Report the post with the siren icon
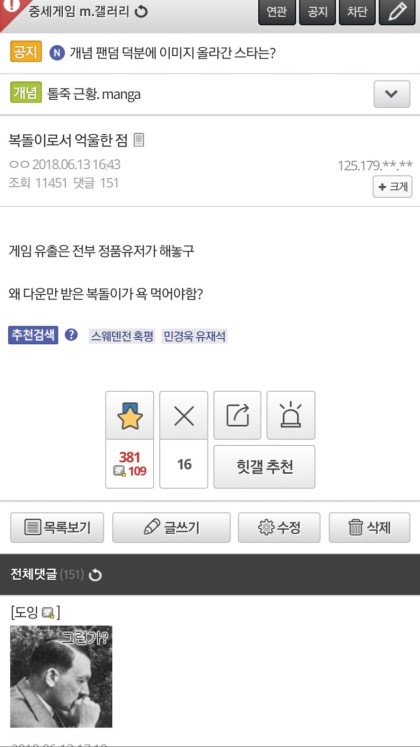This screenshot has height=747, width=420. pyautogui.click(x=291, y=415)
